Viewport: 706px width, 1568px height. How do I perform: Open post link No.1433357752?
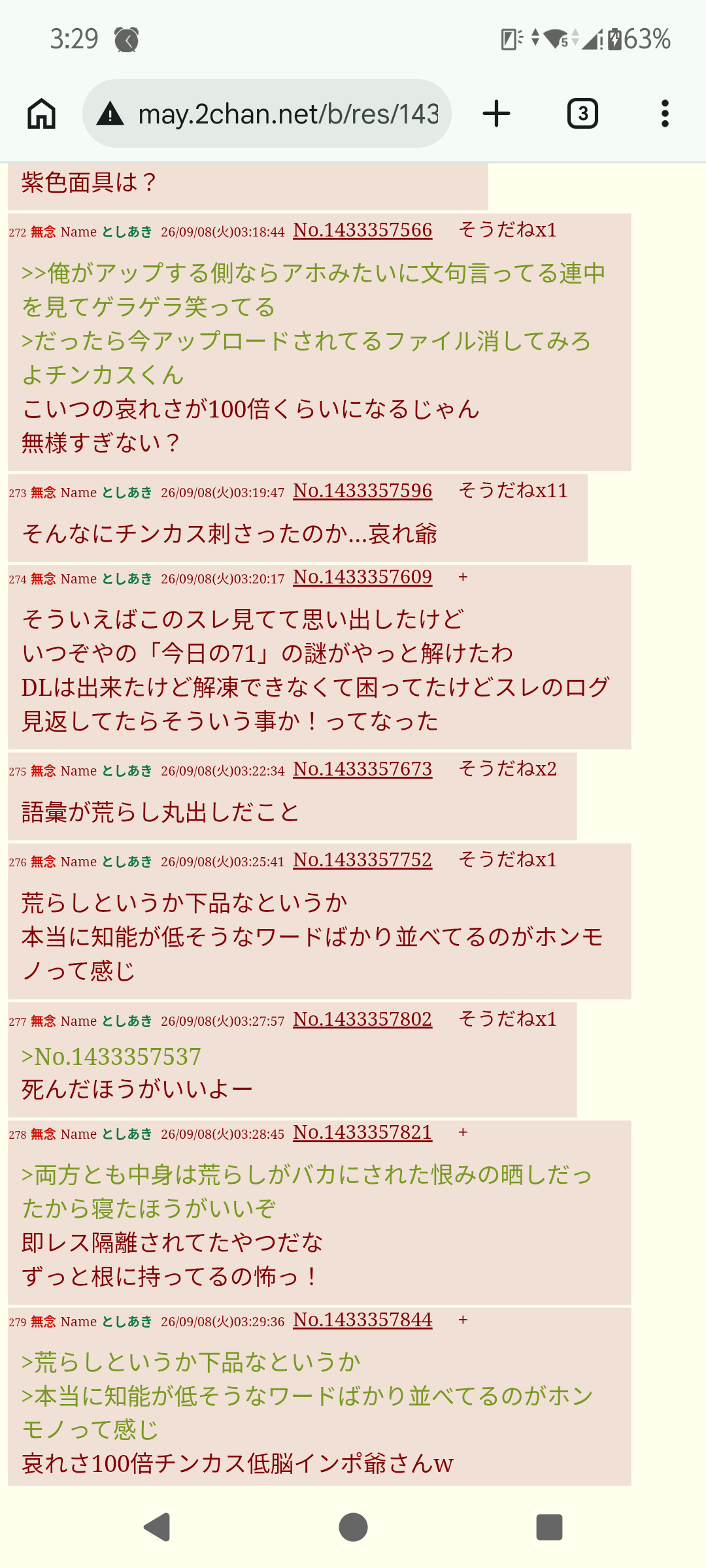point(363,860)
